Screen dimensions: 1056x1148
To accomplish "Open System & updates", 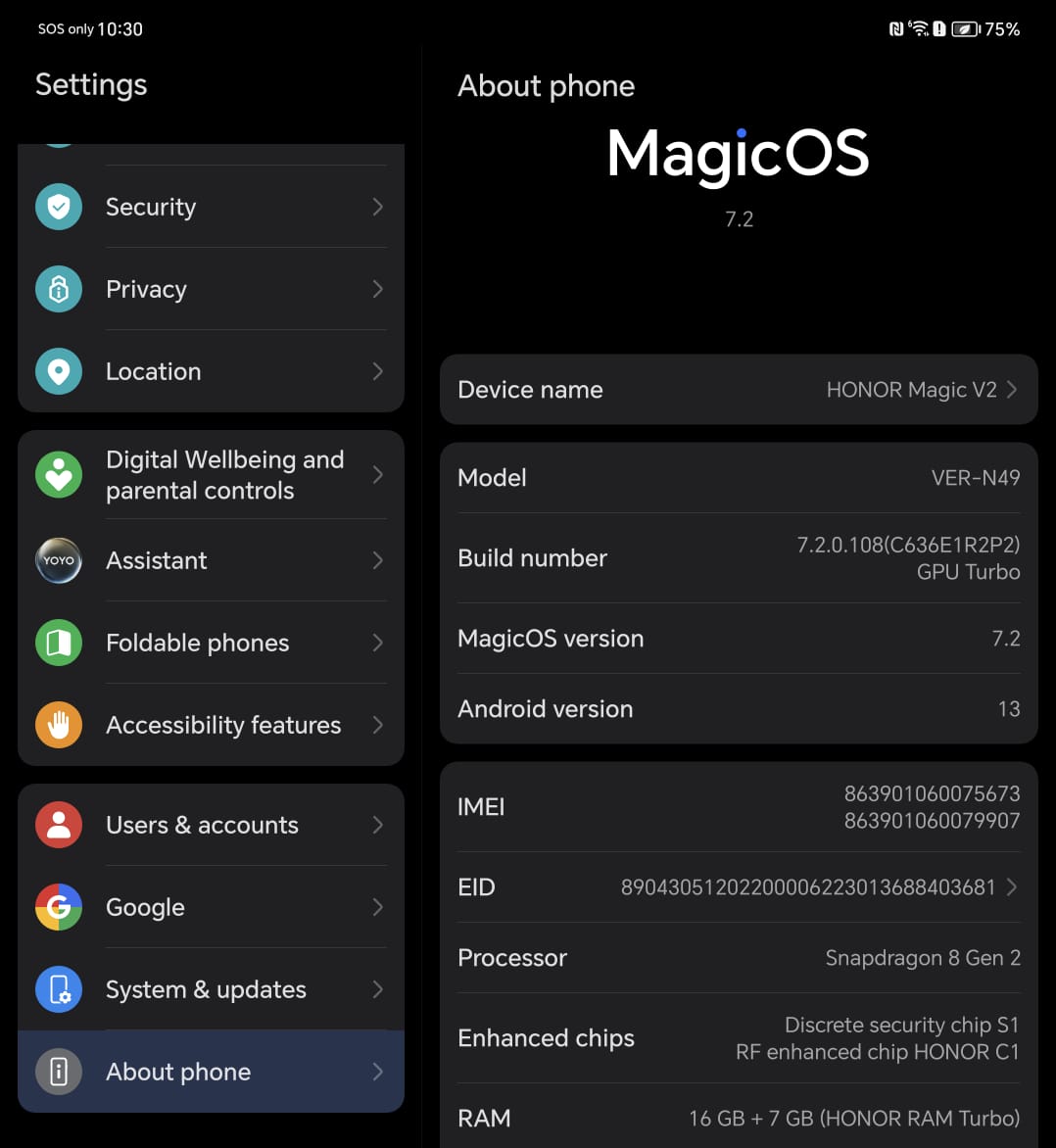I will (x=211, y=989).
